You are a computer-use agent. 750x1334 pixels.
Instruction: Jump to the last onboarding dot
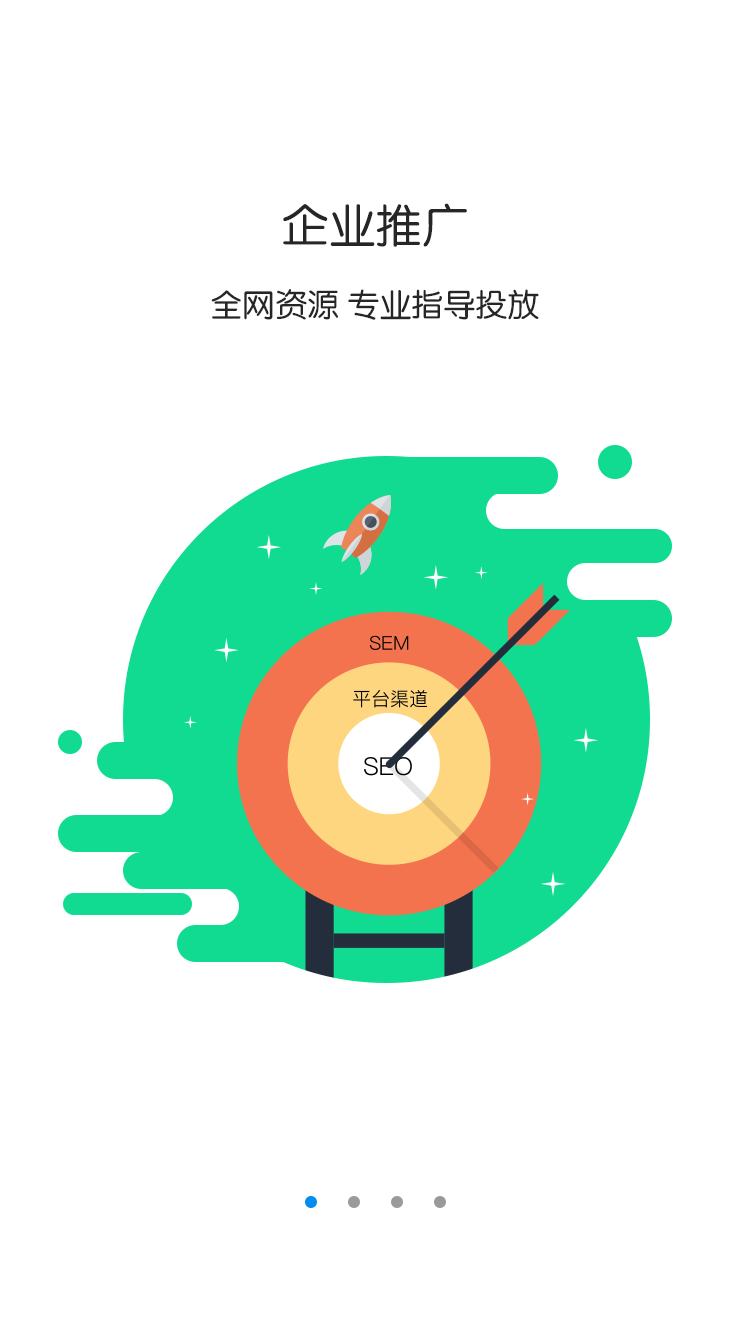tap(439, 1203)
